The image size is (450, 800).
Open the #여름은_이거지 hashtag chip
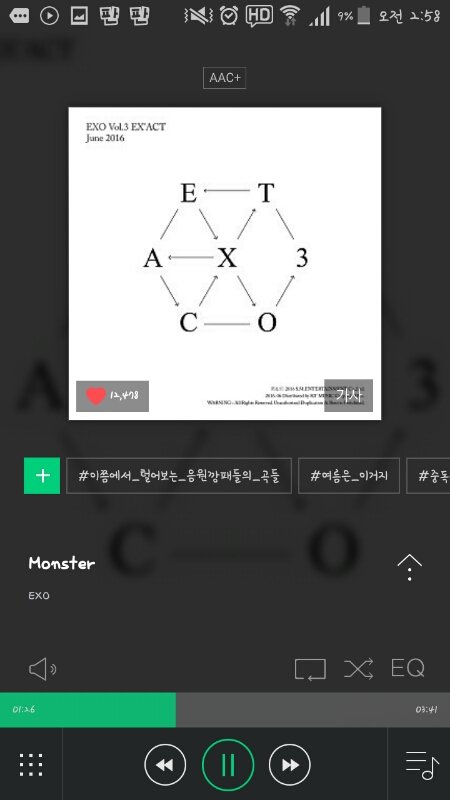pyautogui.click(x=349, y=476)
